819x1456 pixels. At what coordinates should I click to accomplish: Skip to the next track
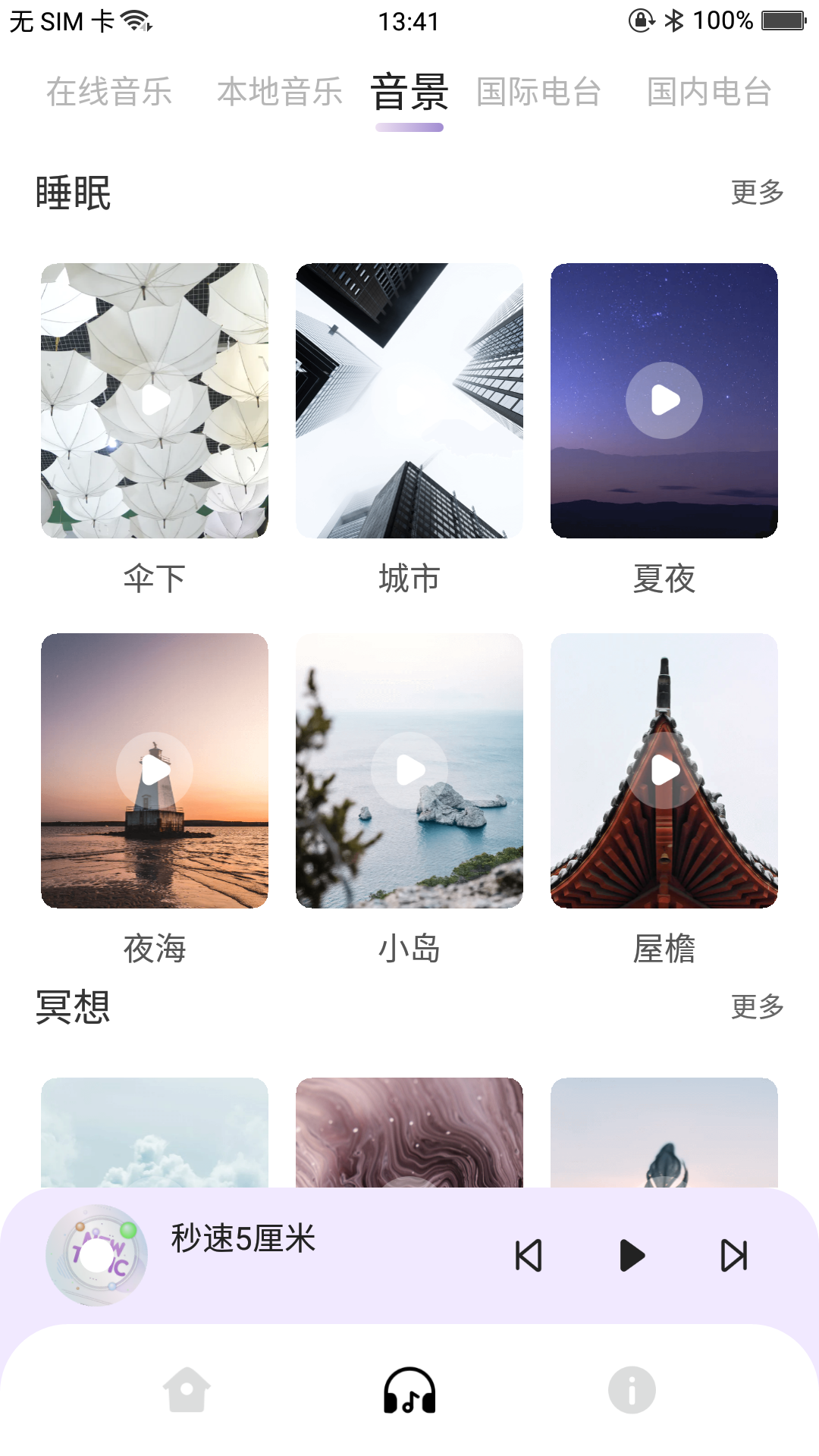pyautogui.click(x=733, y=1256)
